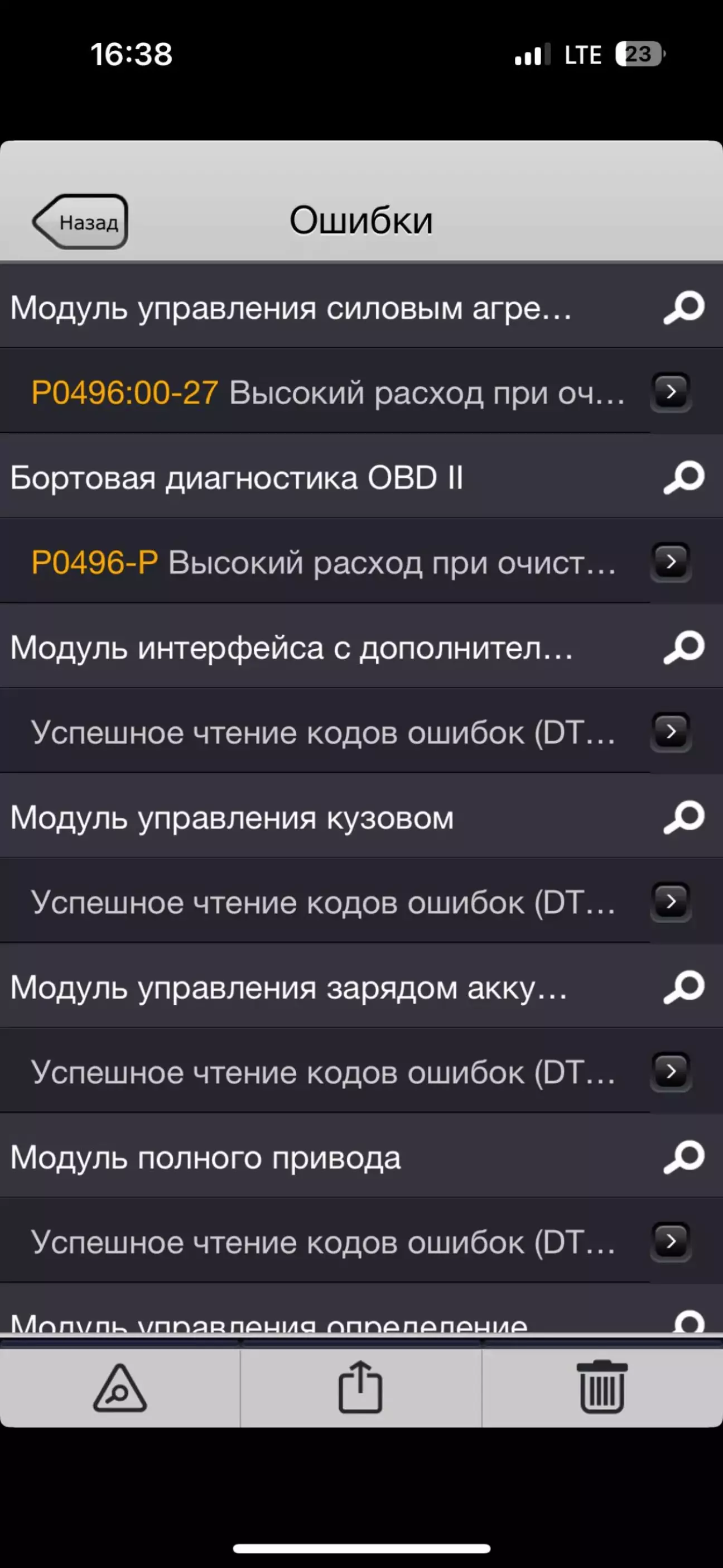Share the error report

pos(360,1387)
